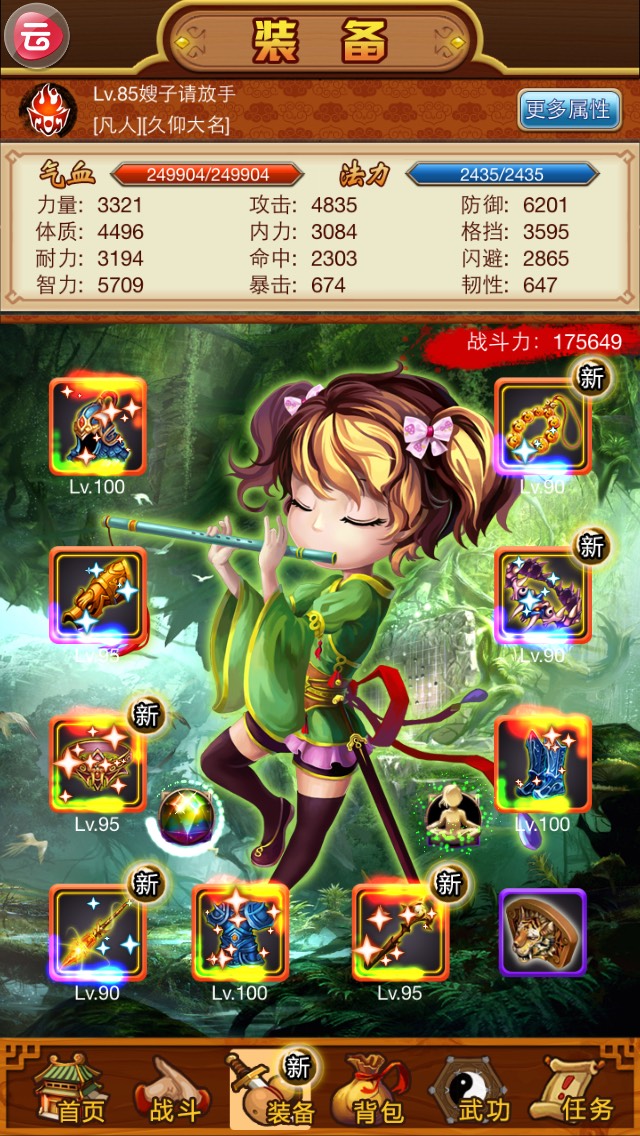
Task: Open the golden gauntlet equipment slot
Action: [98, 596]
